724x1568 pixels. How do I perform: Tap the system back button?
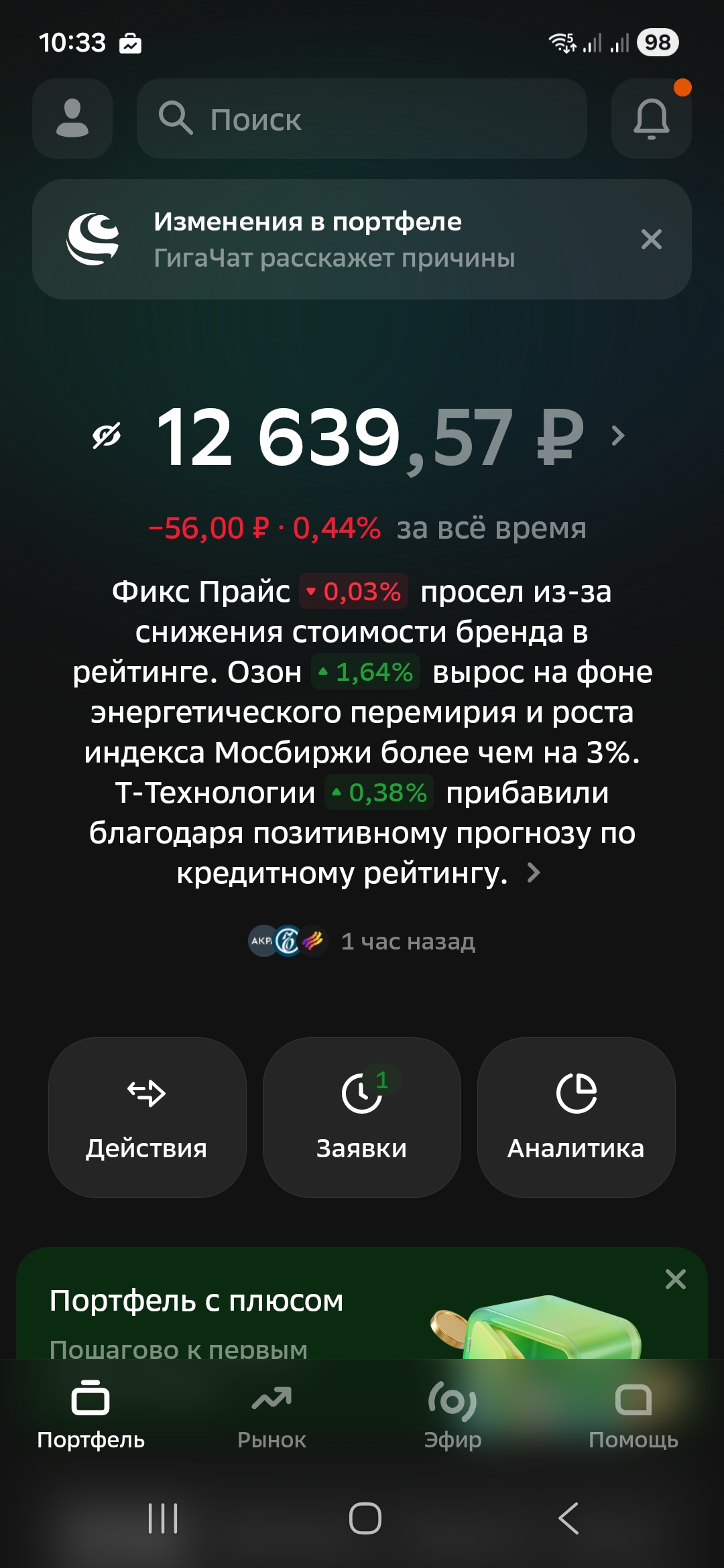coord(568,1518)
